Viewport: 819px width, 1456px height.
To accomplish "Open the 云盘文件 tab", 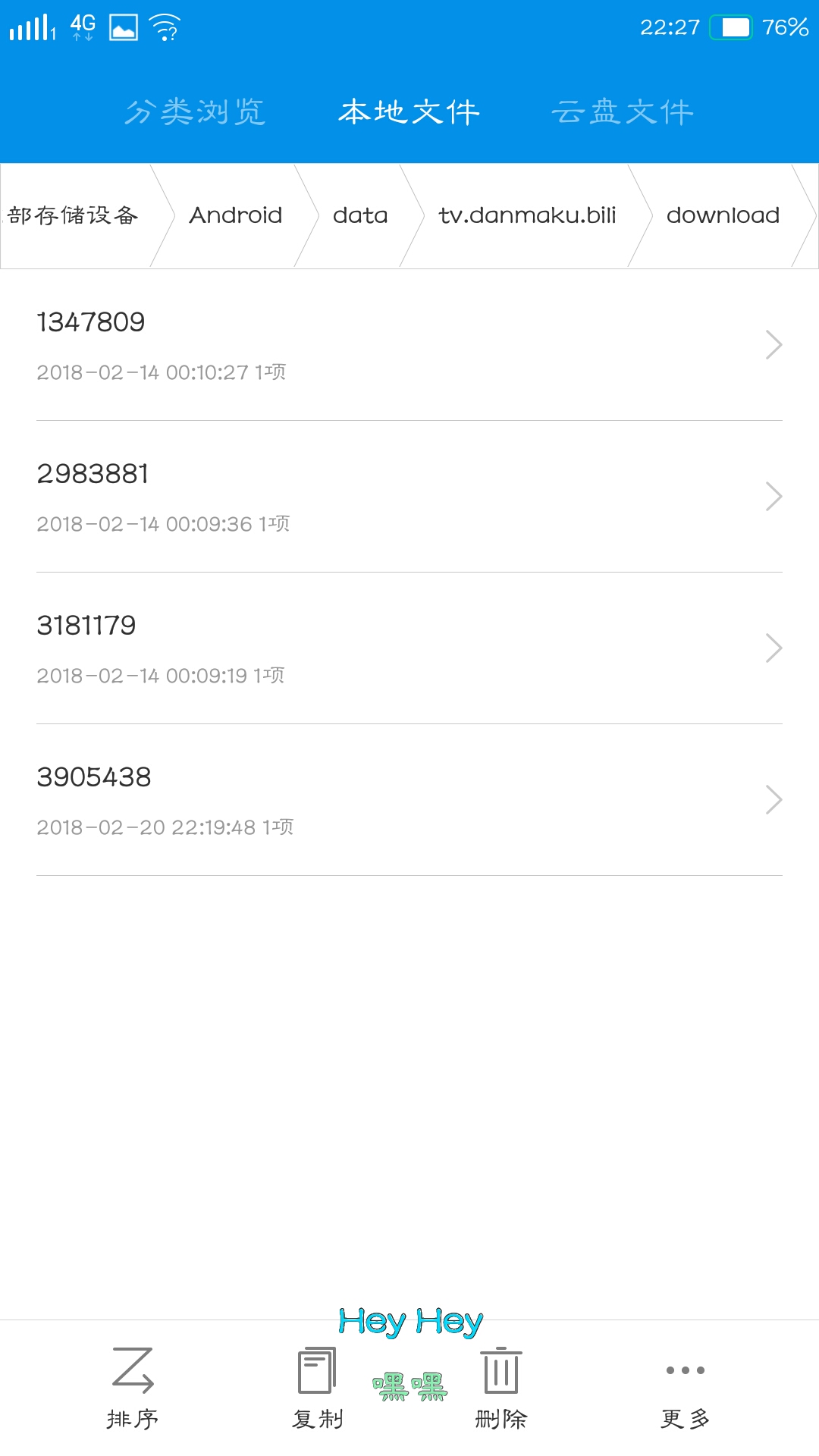I will (x=623, y=112).
